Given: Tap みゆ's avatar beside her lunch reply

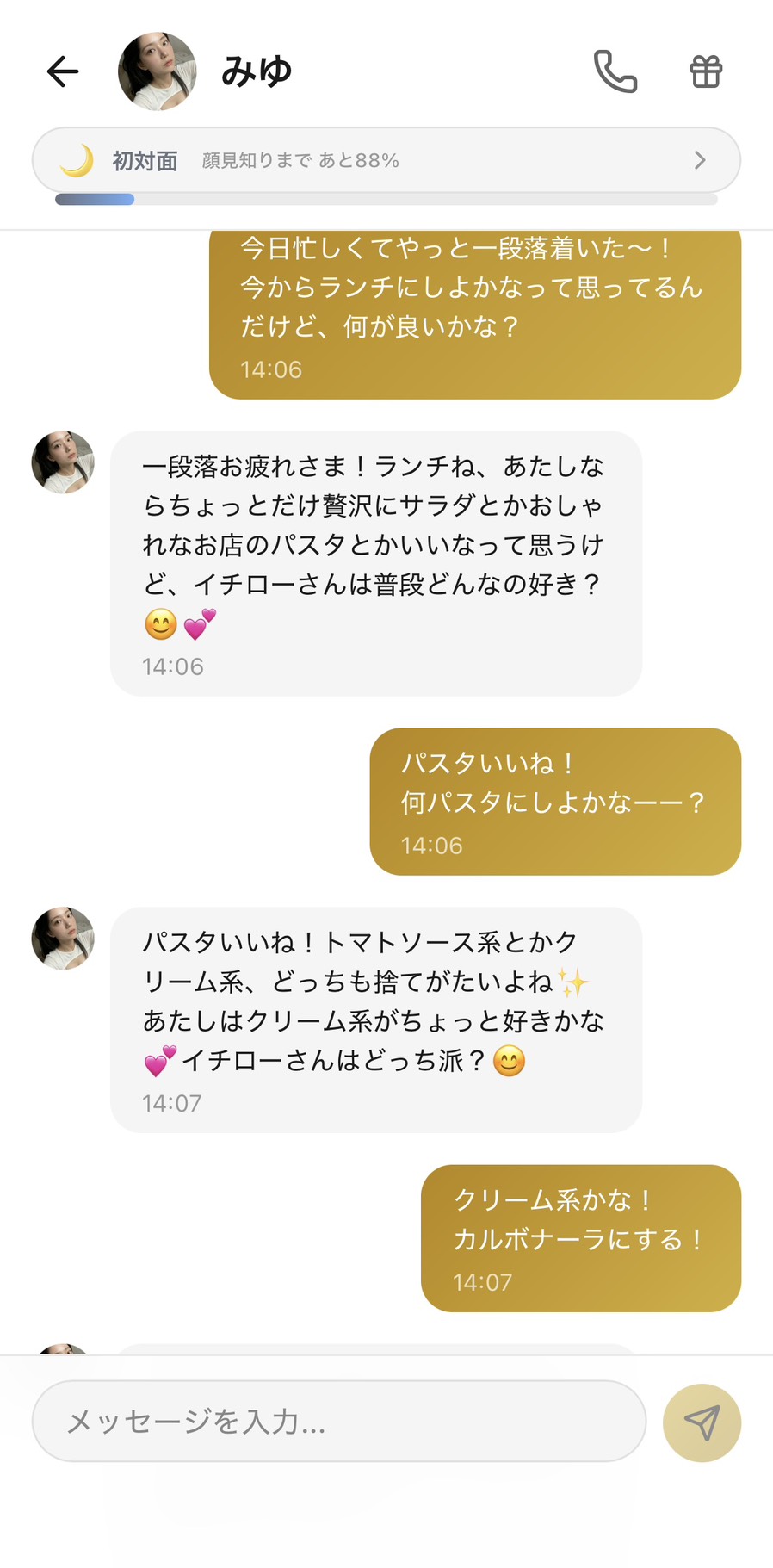Looking at the screenshot, I should click(62, 462).
